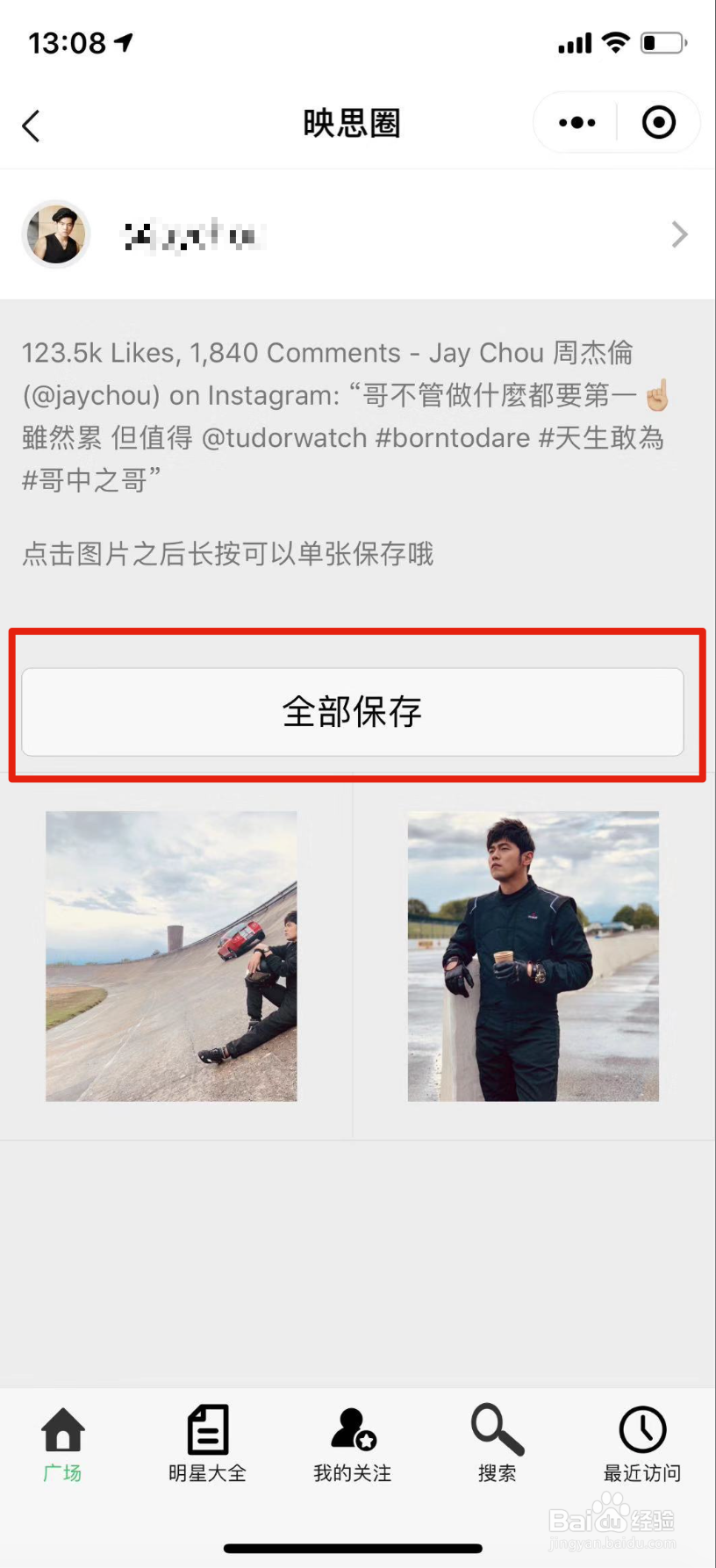Viewport: 716px width, 1568px height.
Task: Open the mini program more options ellipsis icon
Action: pos(576,123)
